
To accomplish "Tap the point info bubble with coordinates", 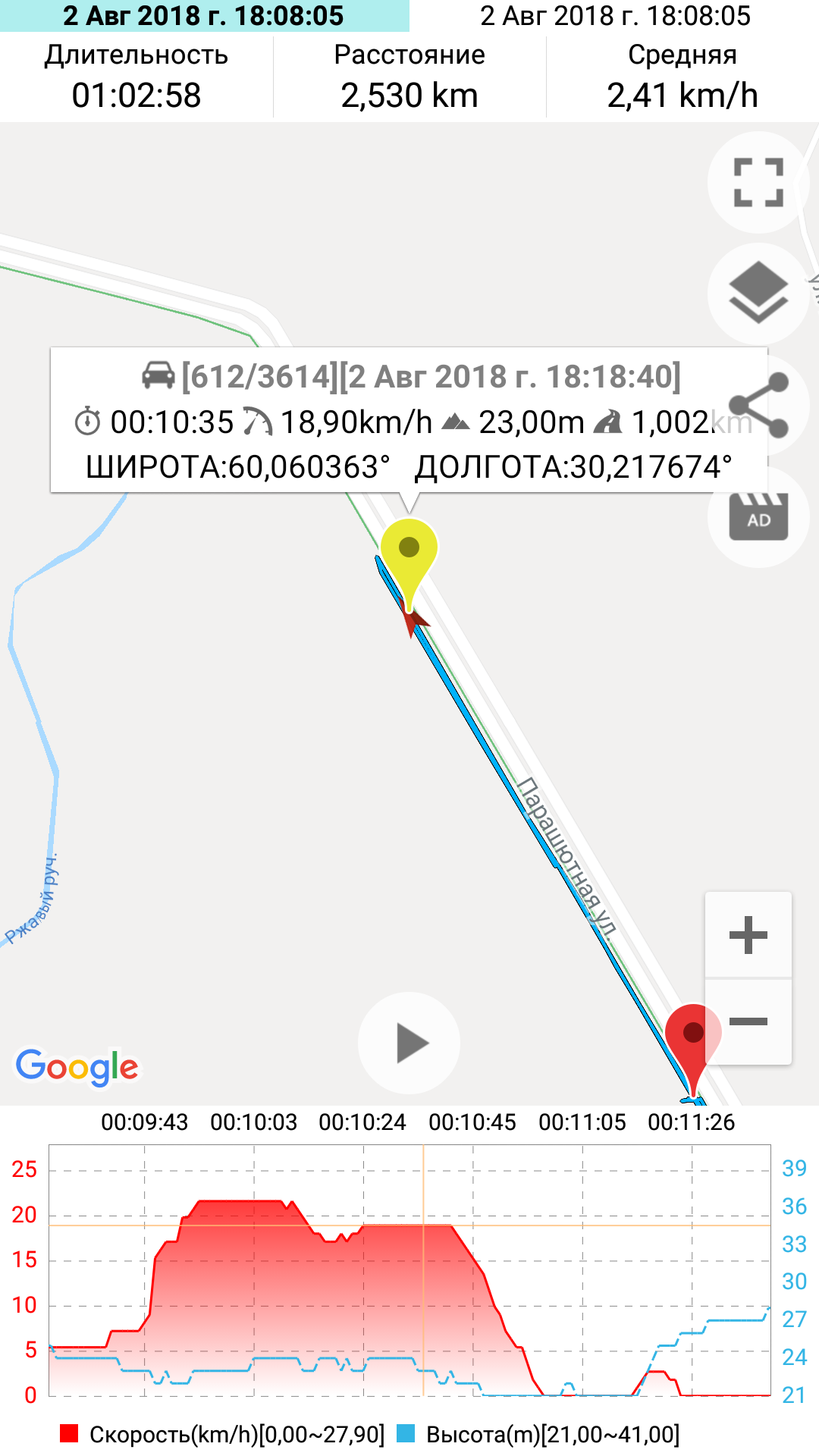I will point(409,422).
